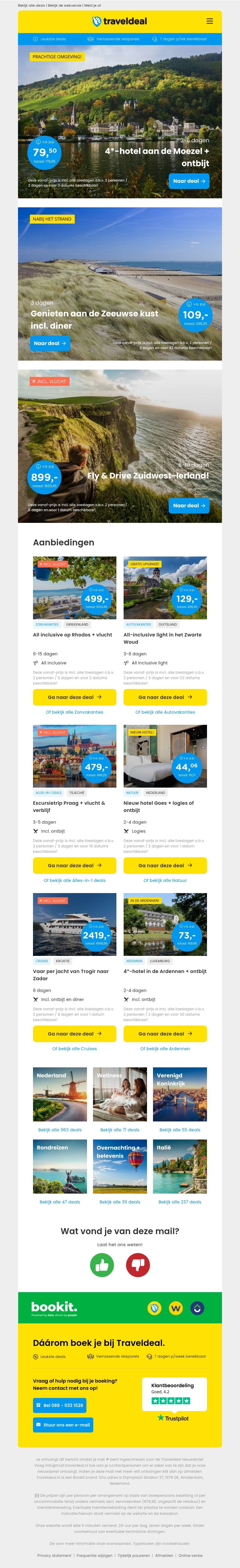Viewport: 240px width, 1568px height.
Task: Open 'Of bekijk alle Zonvakanties' link
Action: click(x=75, y=712)
